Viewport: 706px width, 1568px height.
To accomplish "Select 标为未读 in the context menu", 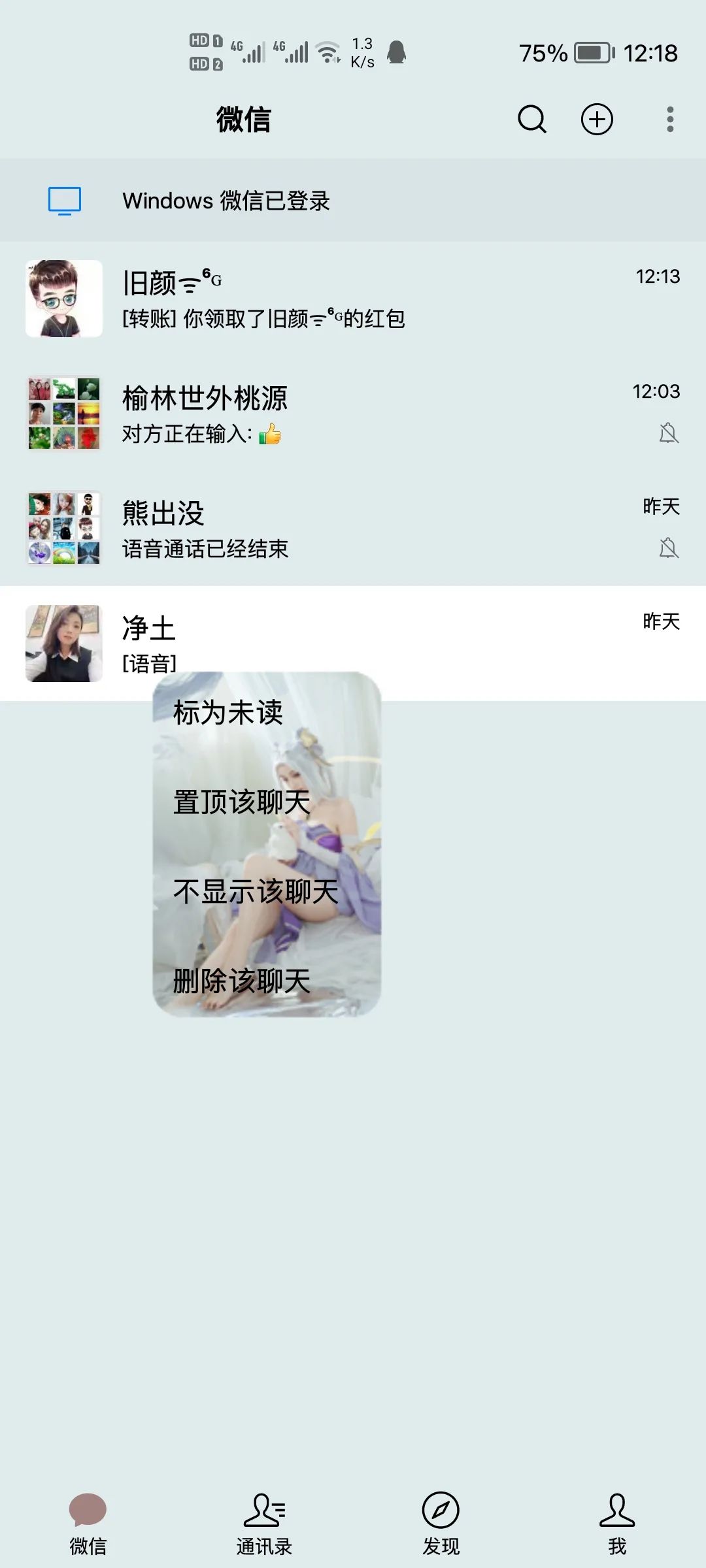I will [x=229, y=712].
